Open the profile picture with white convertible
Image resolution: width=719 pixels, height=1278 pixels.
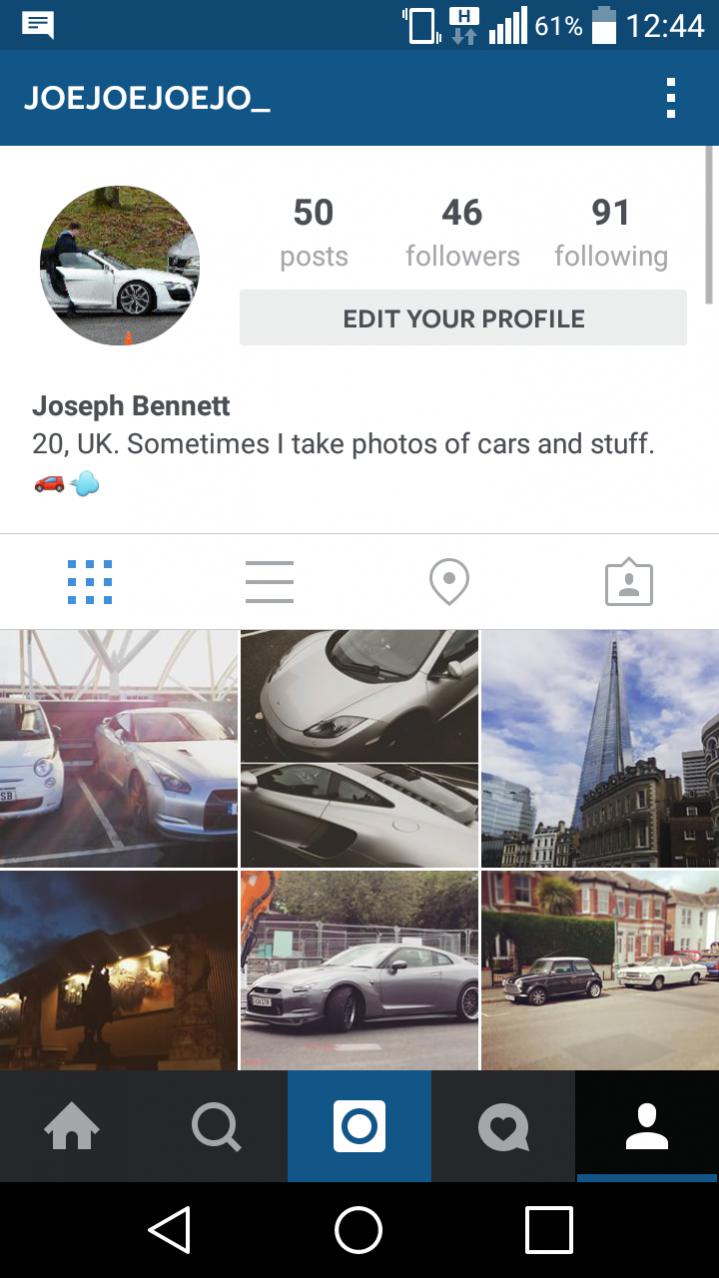120,265
